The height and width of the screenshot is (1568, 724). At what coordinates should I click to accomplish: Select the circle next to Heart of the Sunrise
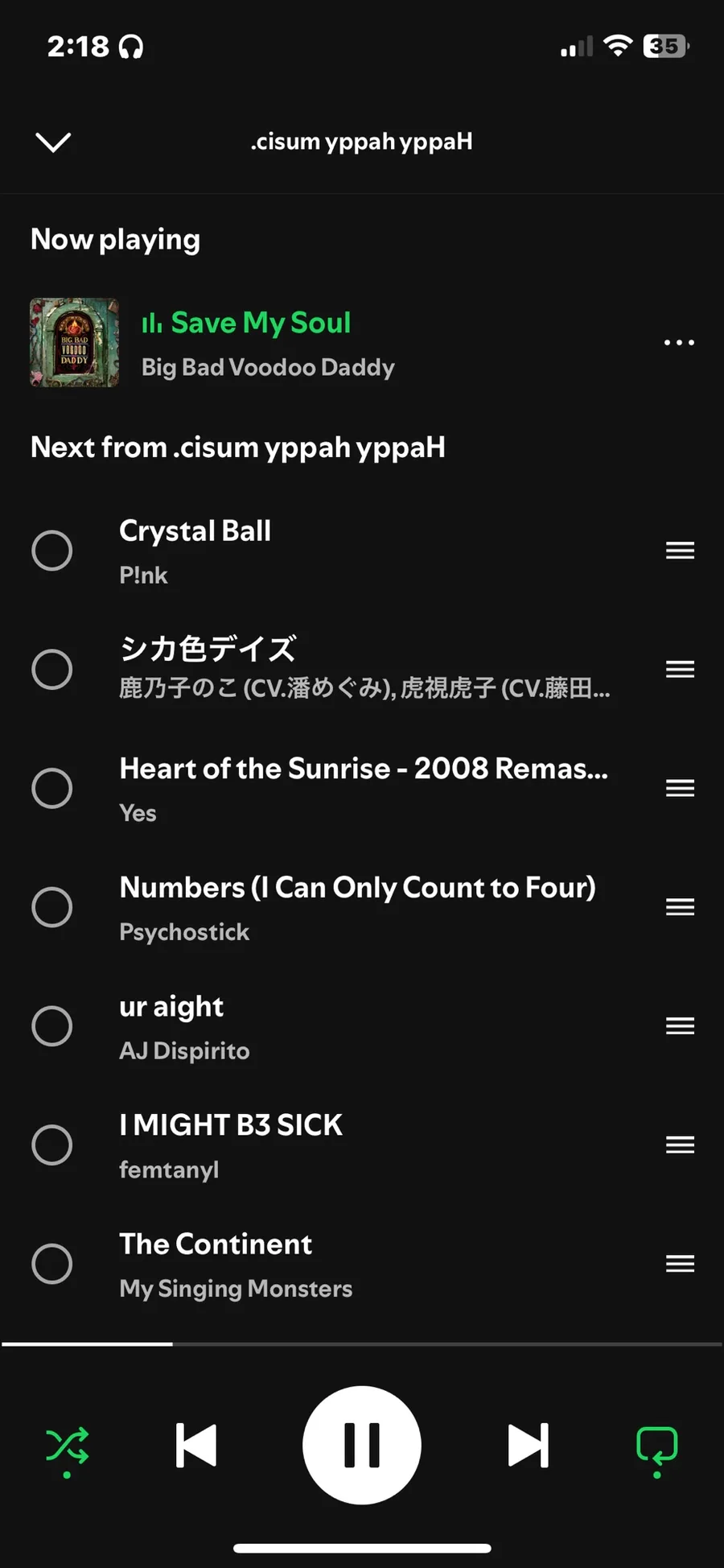tap(52, 788)
